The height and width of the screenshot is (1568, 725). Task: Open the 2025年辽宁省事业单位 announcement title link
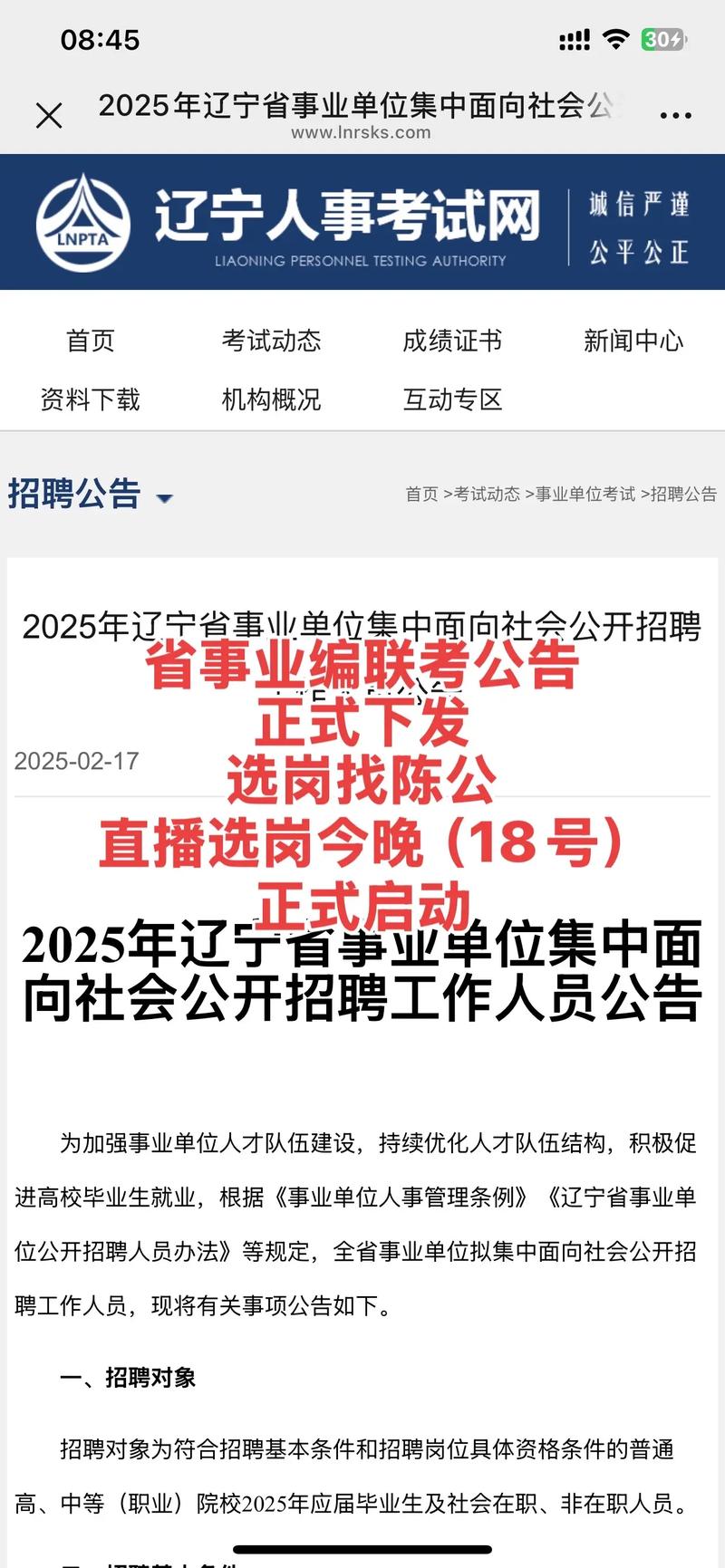tap(362, 625)
